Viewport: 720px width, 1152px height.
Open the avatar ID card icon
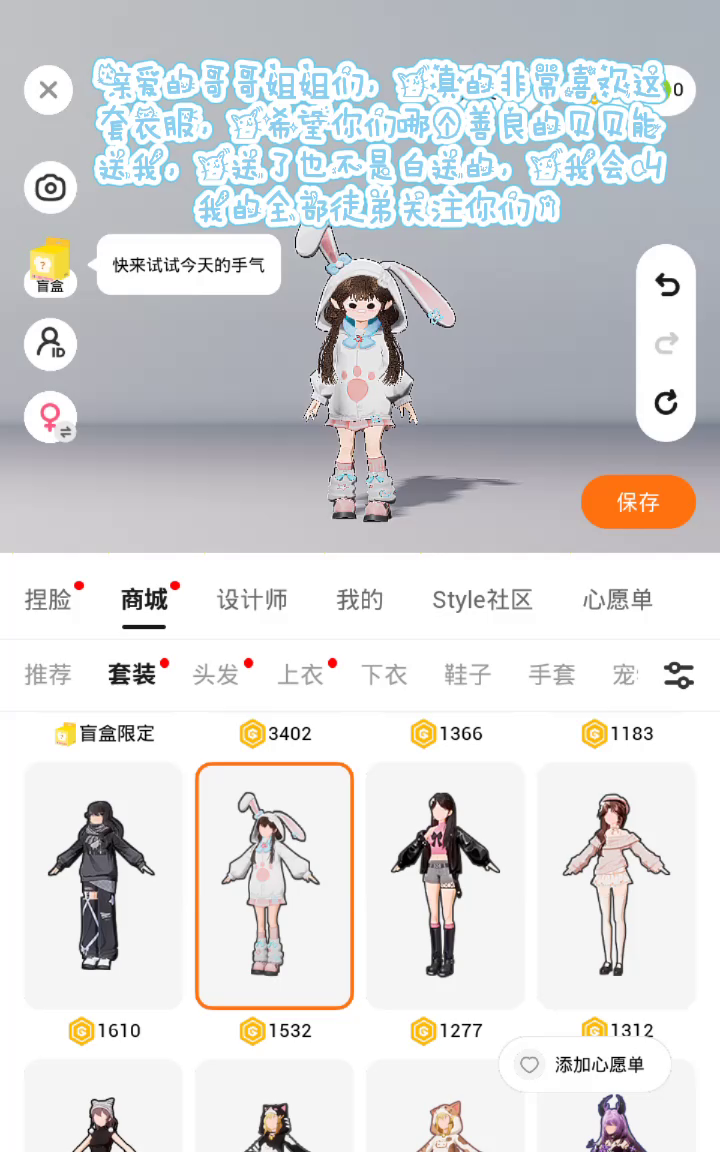coord(50,344)
